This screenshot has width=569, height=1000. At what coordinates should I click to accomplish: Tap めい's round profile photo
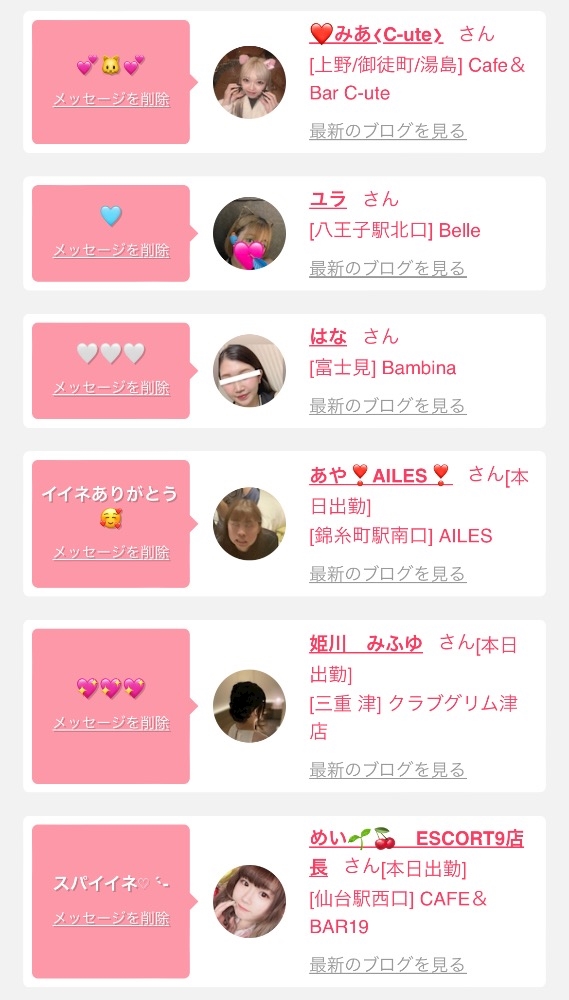click(x=249, y=901)
